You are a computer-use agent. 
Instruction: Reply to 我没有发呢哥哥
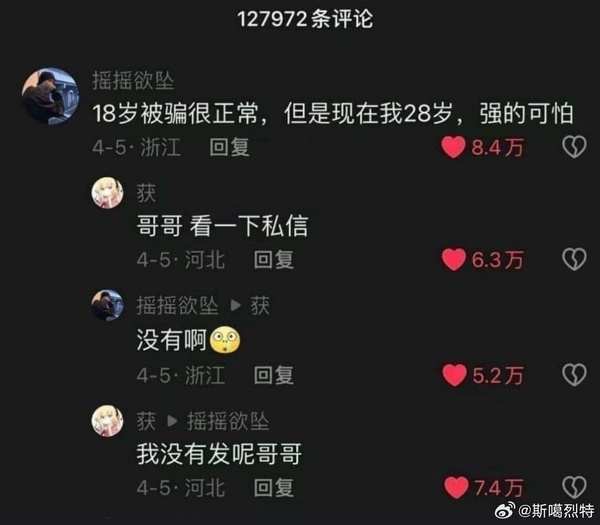(273, 488)
